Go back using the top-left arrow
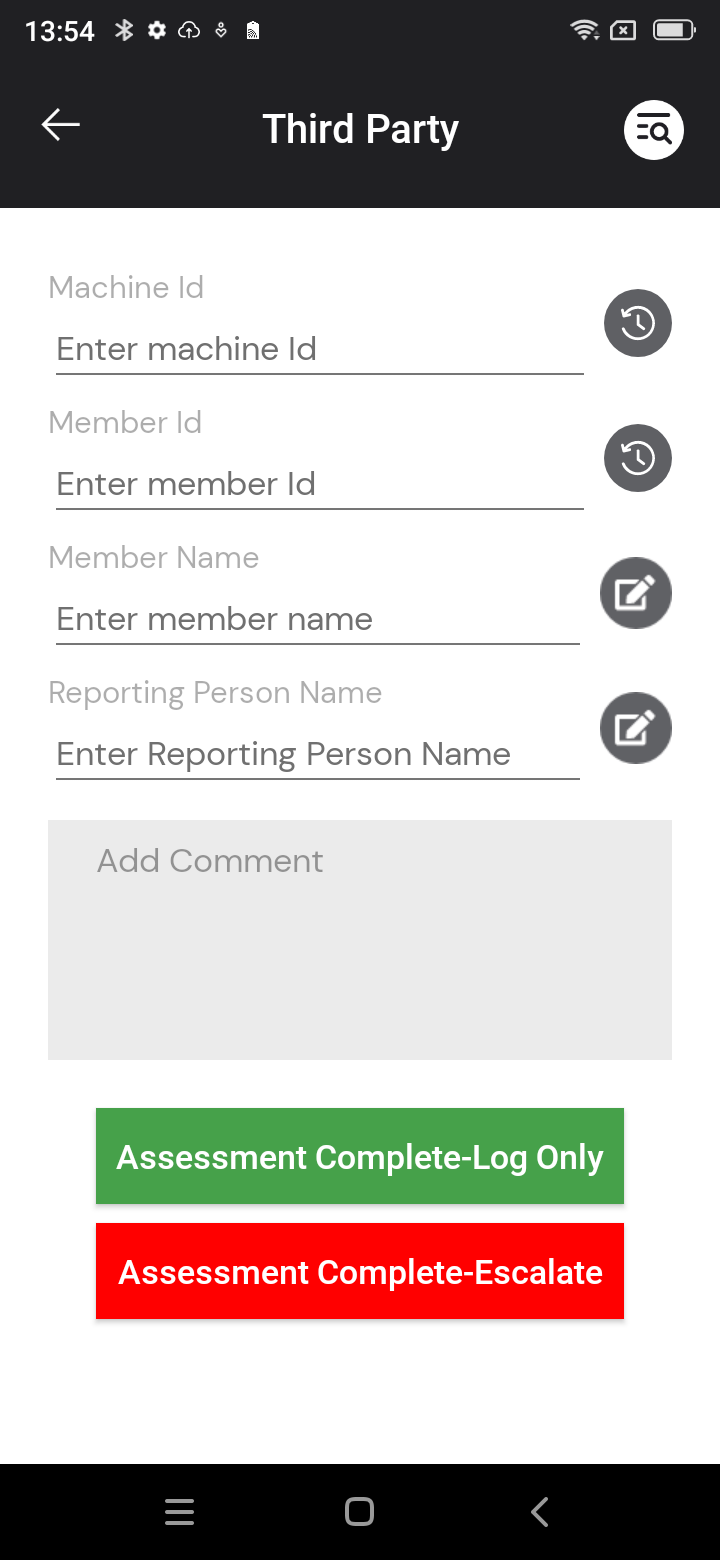Screen dimensions: 720x1560 pyautogui.click(x=60, y=125)
